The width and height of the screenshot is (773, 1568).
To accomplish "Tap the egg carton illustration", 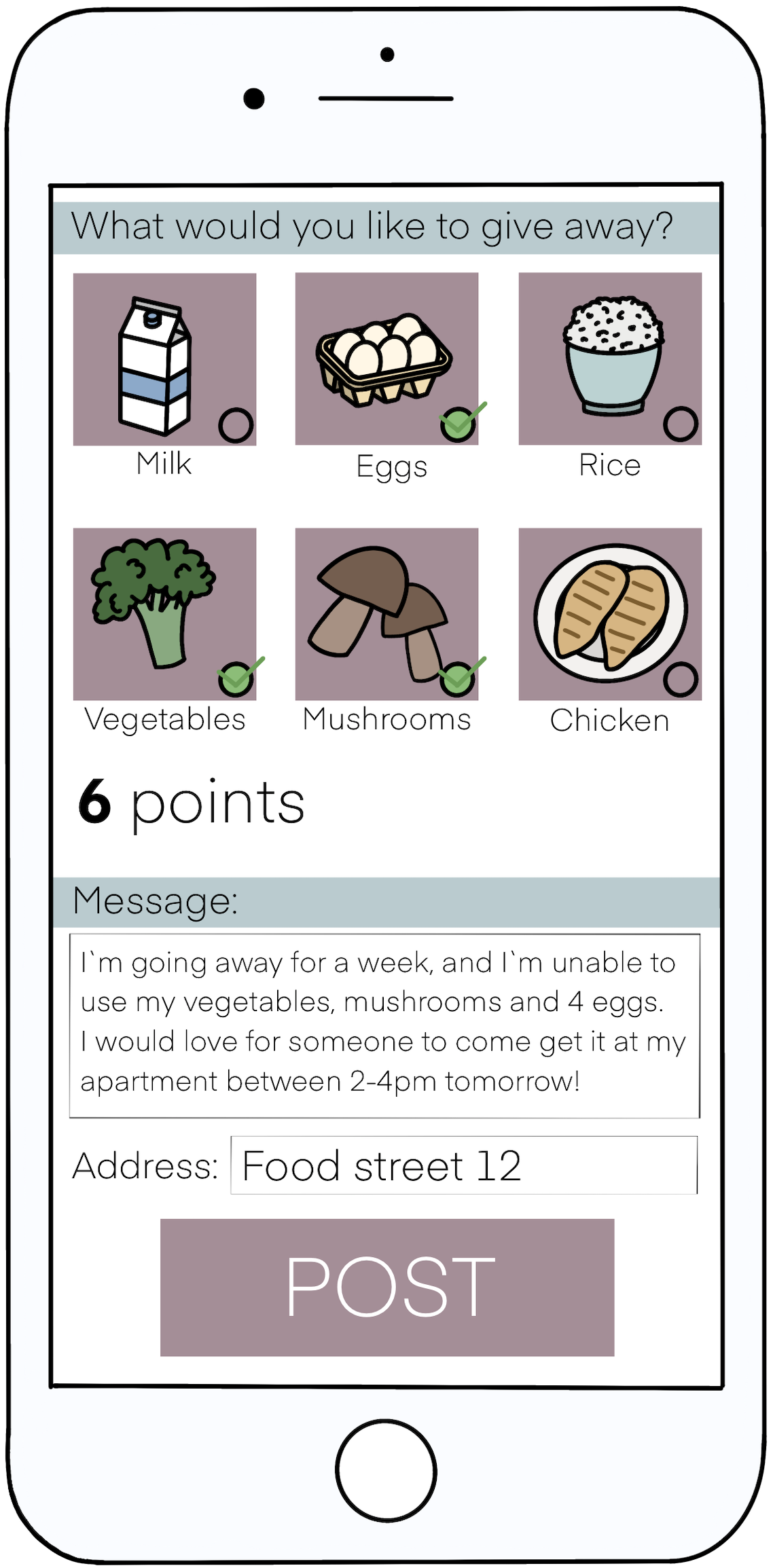I will 385,357.
